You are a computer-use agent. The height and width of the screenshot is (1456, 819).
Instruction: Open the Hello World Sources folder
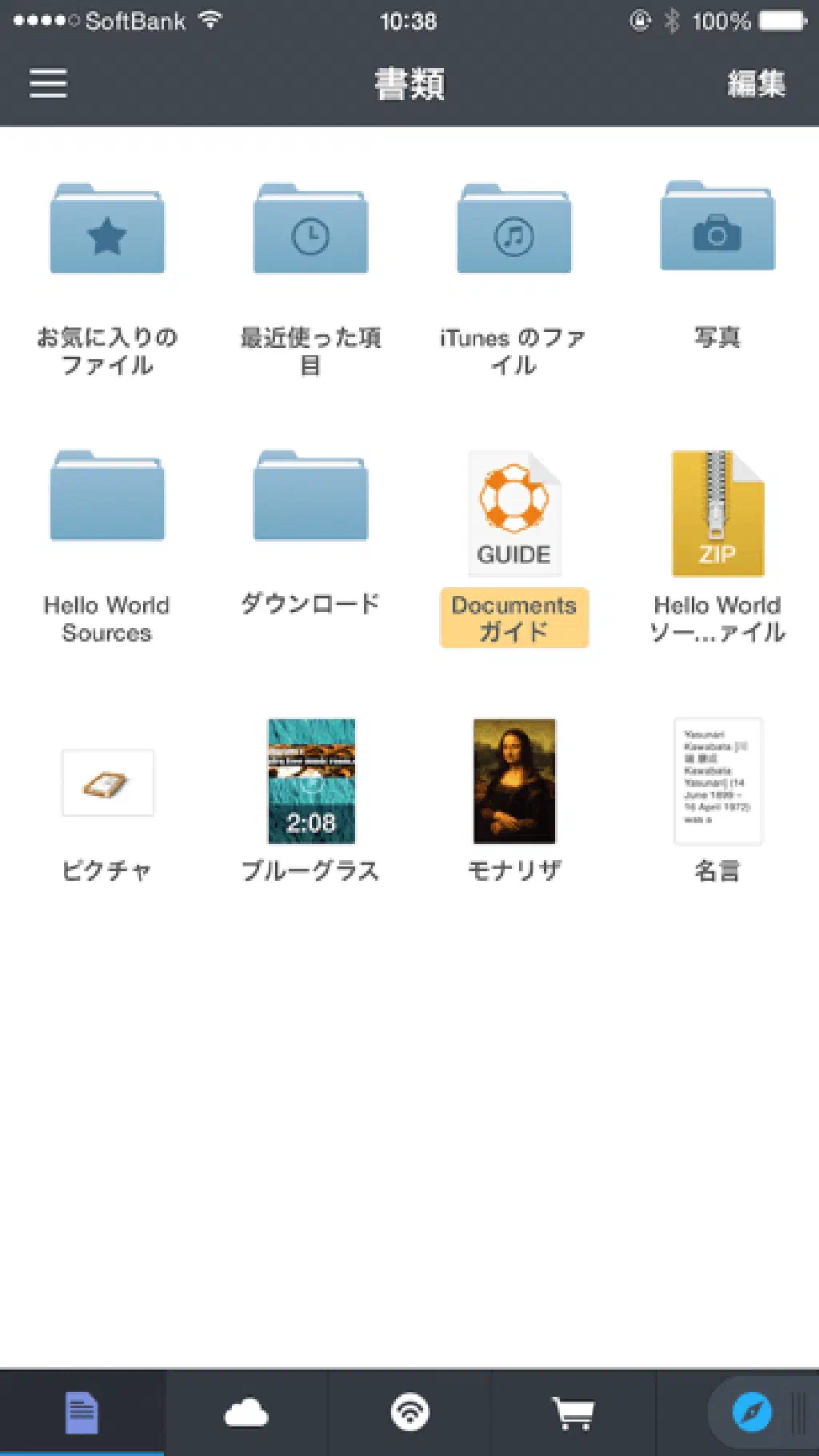[107, 497]
